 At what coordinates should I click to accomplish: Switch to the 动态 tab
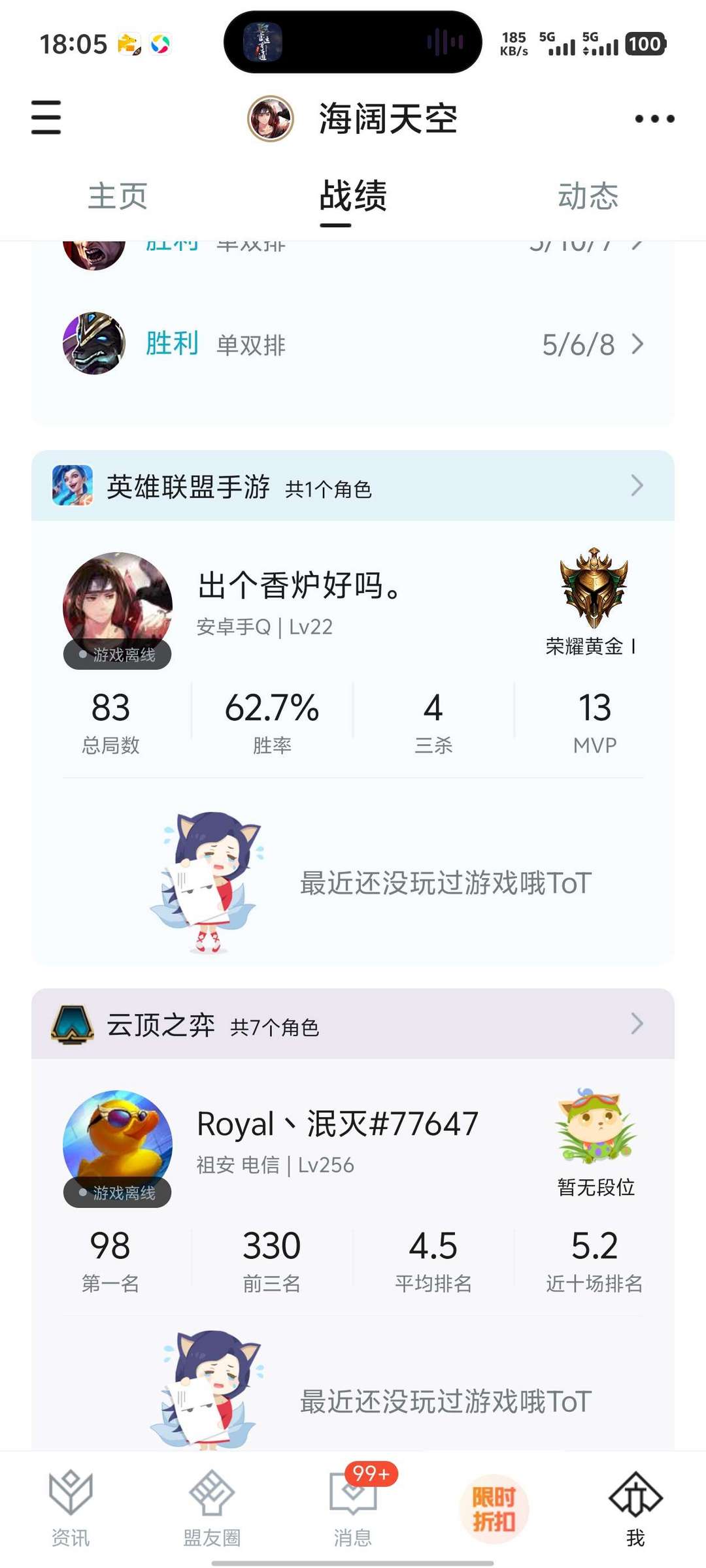click(x=588, y=196)
